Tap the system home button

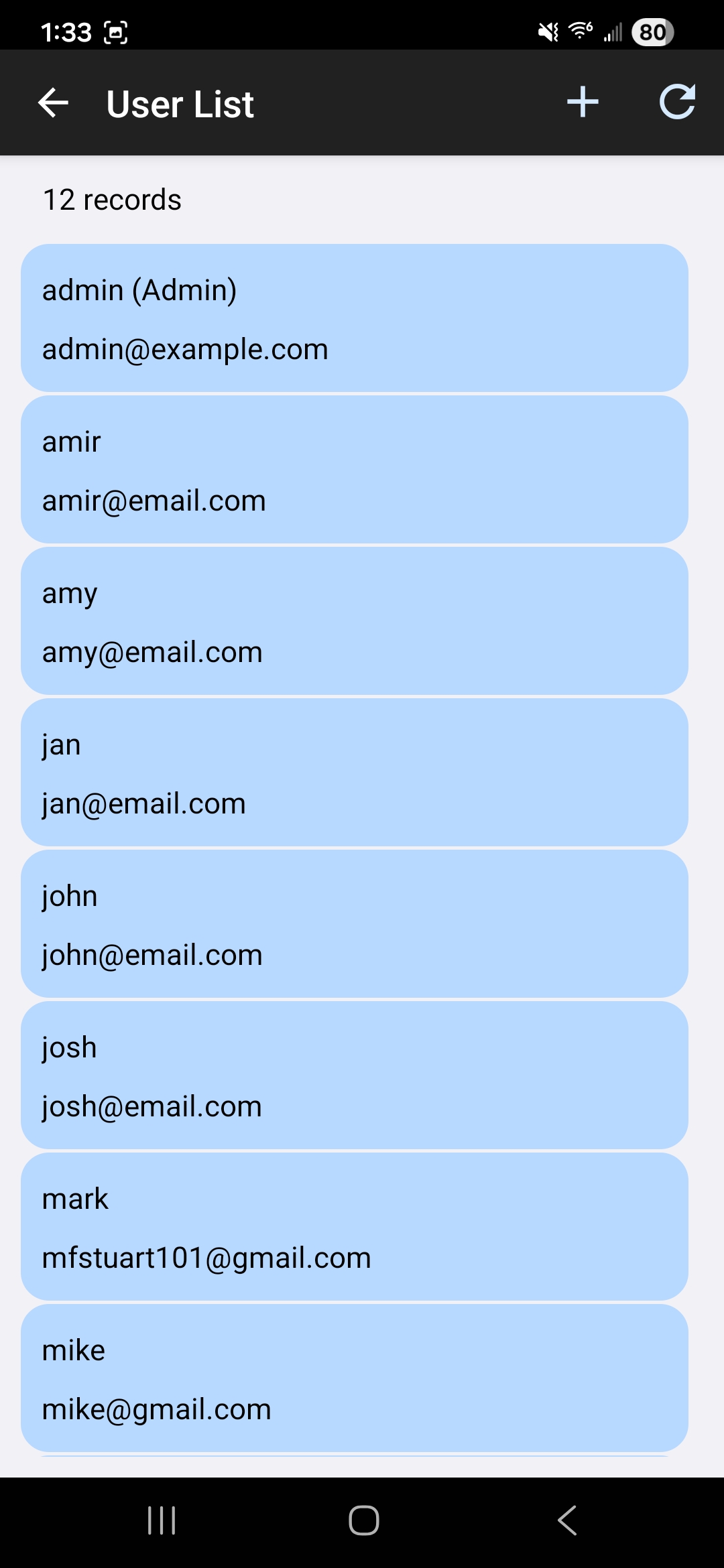[x=363, y=1520]
